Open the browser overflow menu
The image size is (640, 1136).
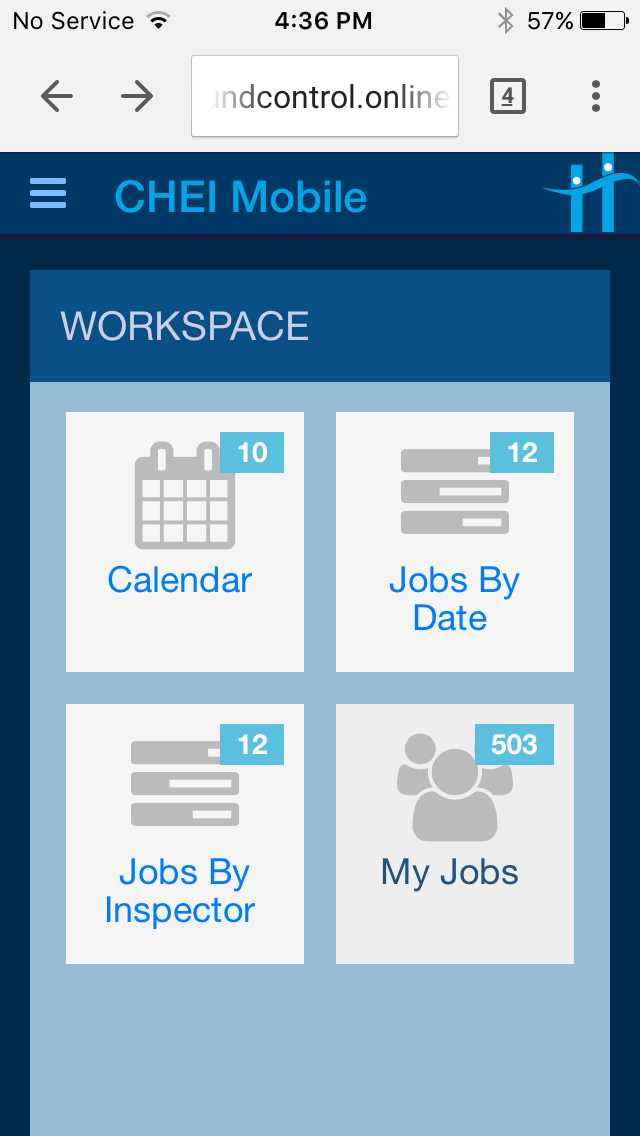(596, 96)
